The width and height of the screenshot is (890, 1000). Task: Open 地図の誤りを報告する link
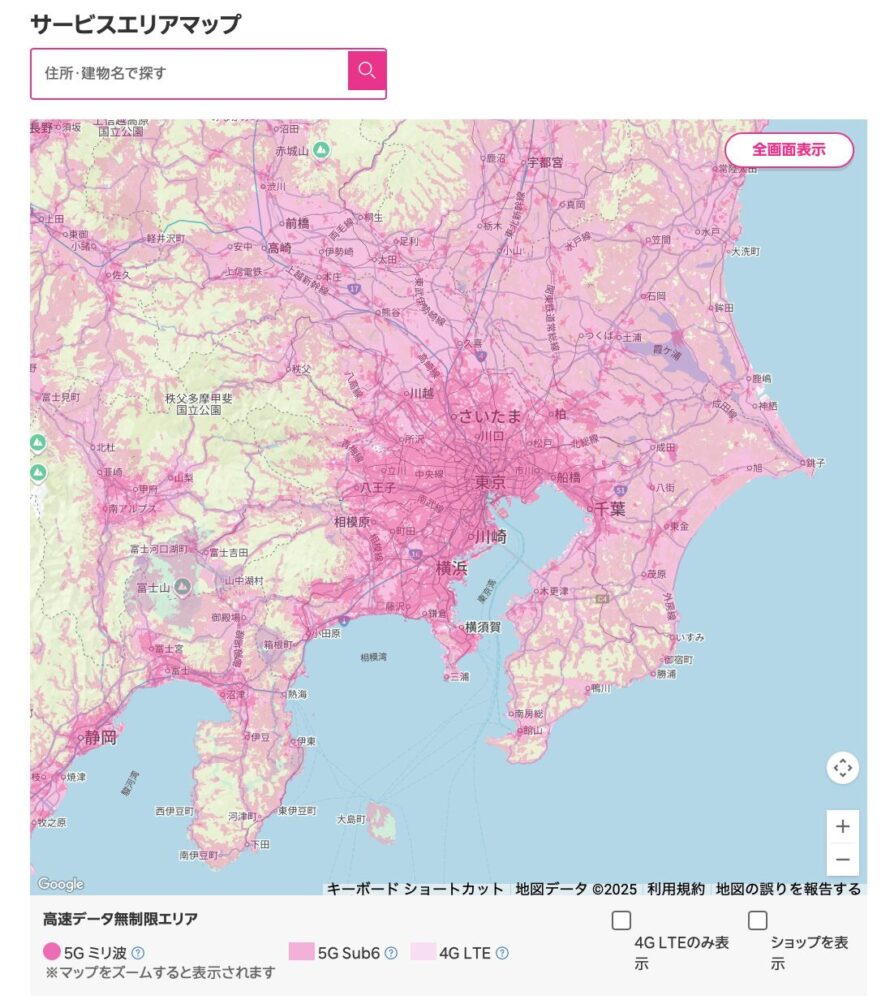pos(788,888)
